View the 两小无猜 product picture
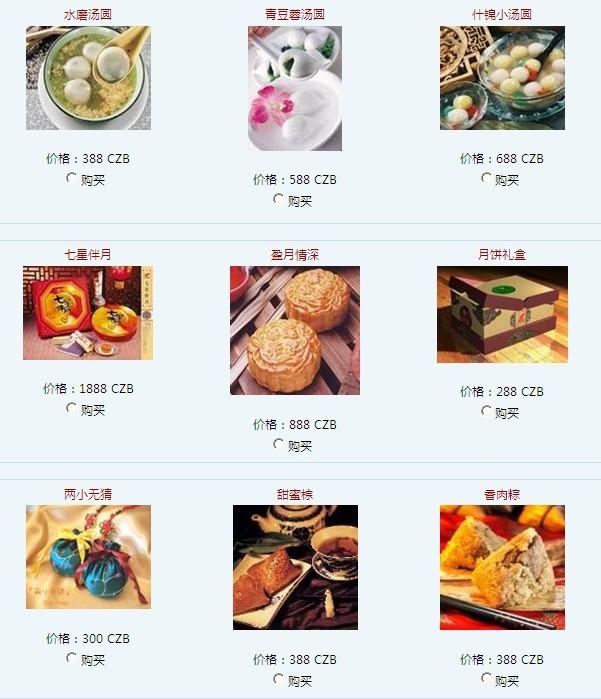The image size is (601, 699). tap(88, 557)
